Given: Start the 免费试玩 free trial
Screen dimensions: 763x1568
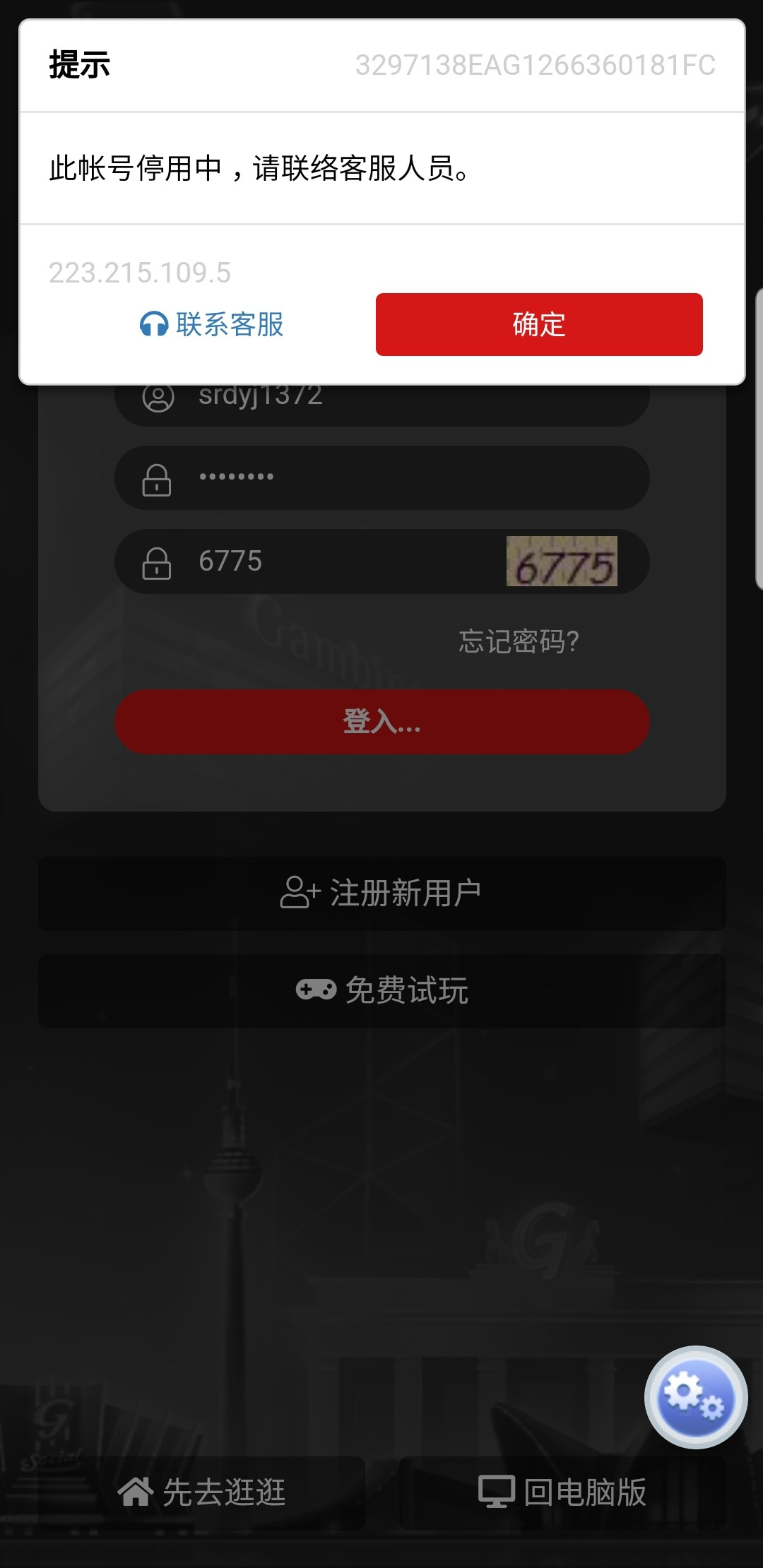Looking at the screenshot, I should (381, 990).
